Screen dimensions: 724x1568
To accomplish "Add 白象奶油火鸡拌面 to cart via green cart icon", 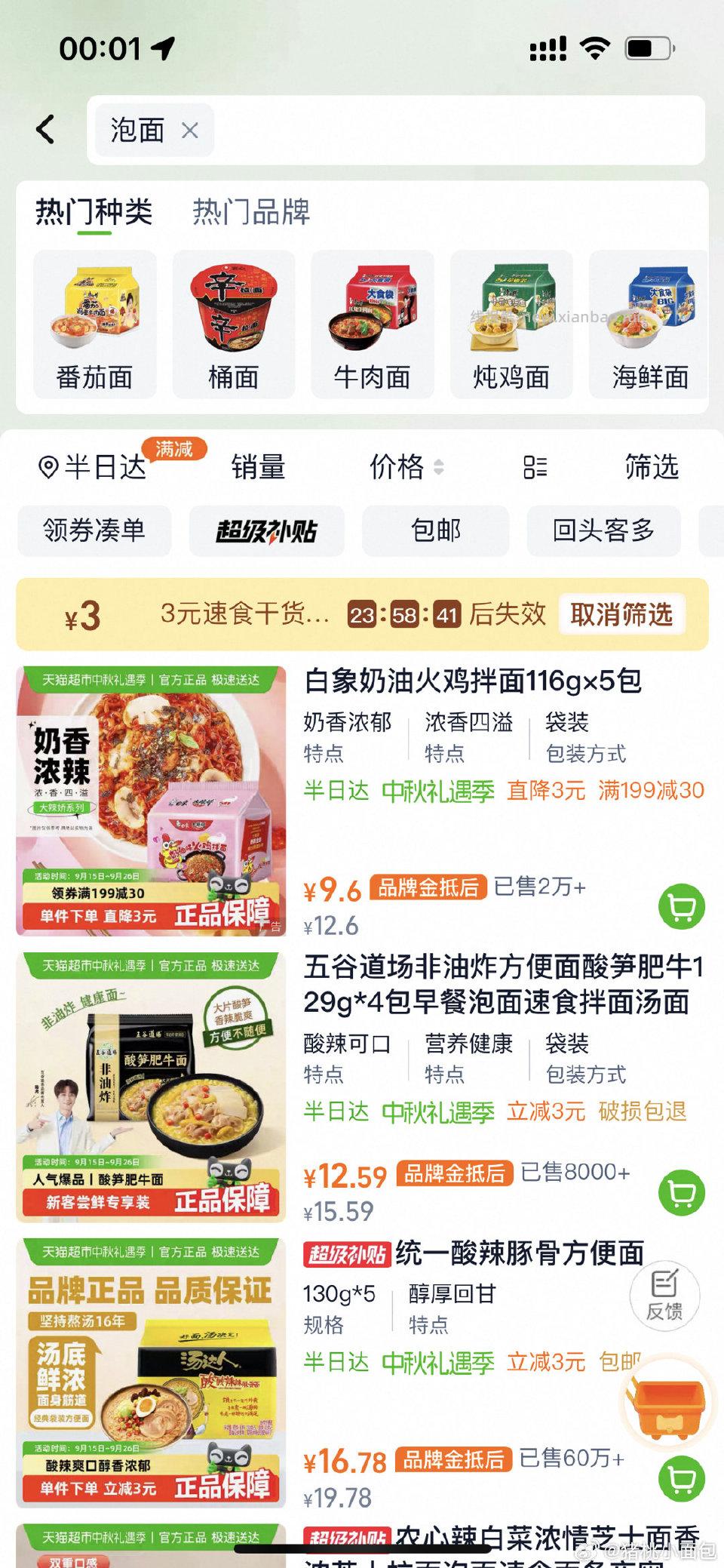I will click(681, 906).
